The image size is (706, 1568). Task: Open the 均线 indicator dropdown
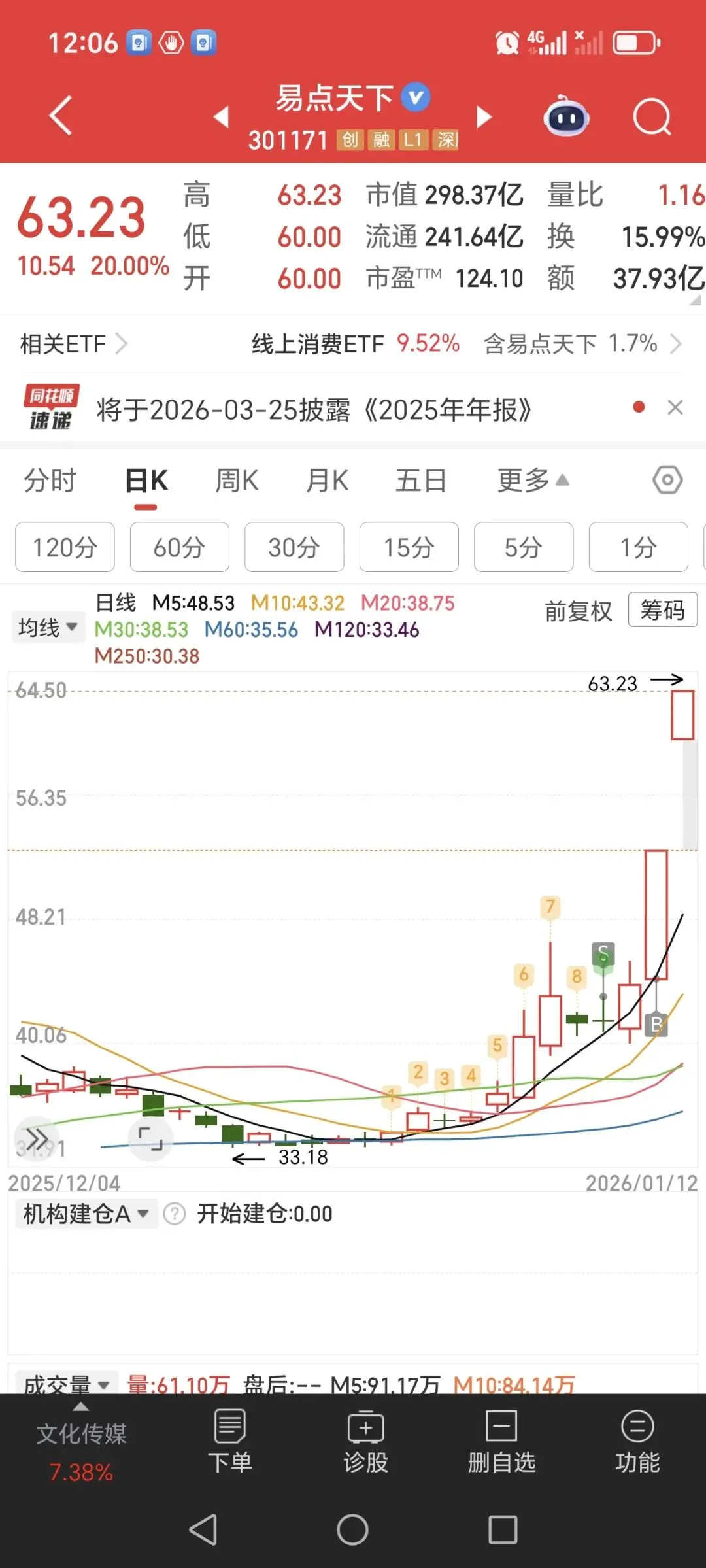(48, 628)
